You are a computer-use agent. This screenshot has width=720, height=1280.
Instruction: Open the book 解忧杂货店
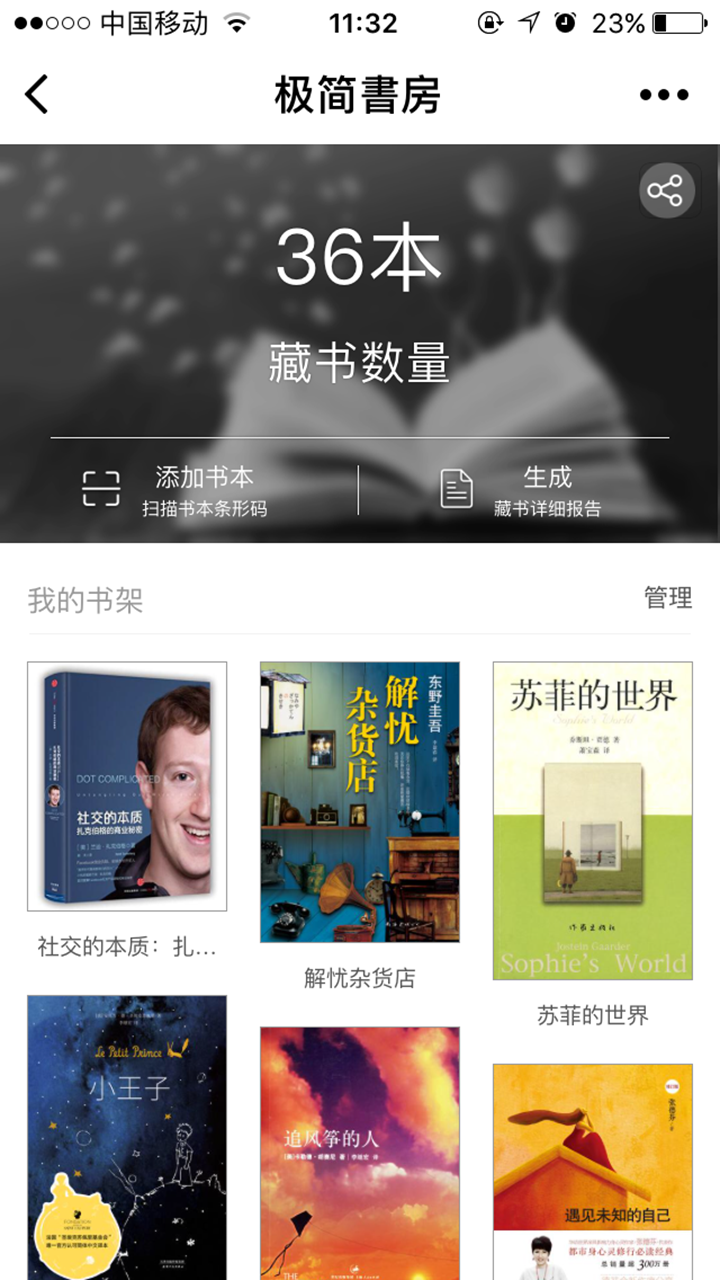(360, 802)
